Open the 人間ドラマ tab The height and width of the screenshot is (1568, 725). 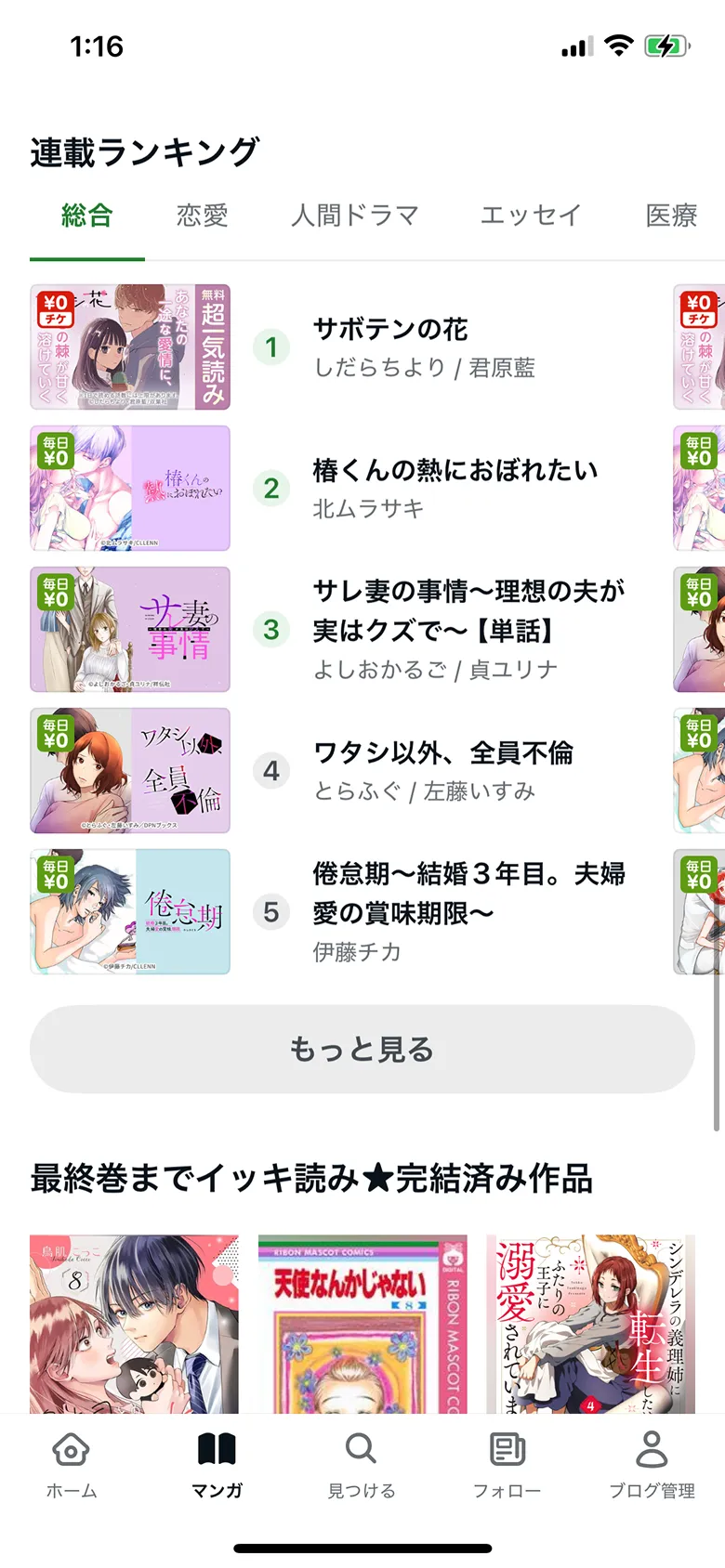click(356, 215)
